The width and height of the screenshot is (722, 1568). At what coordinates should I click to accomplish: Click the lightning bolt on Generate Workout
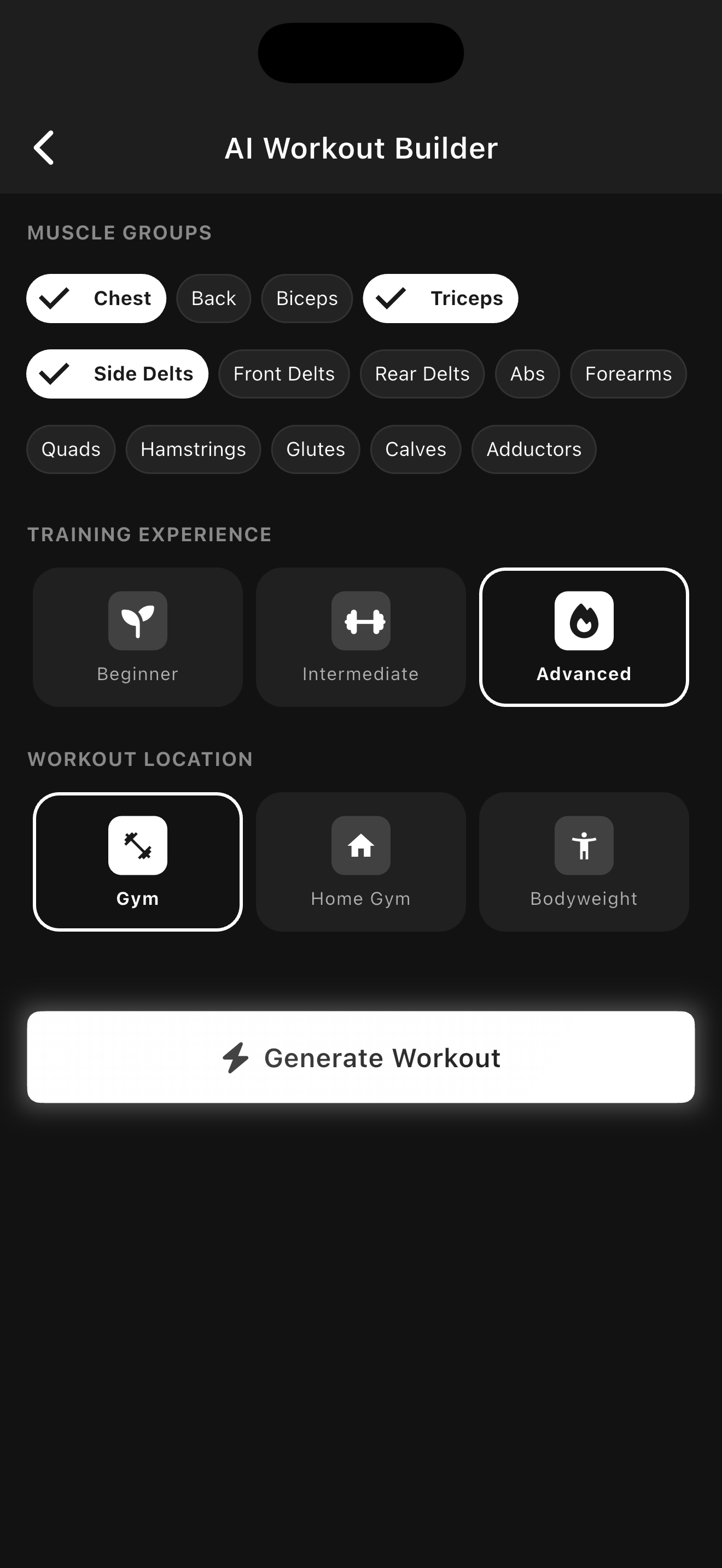tap(237, 1058)
